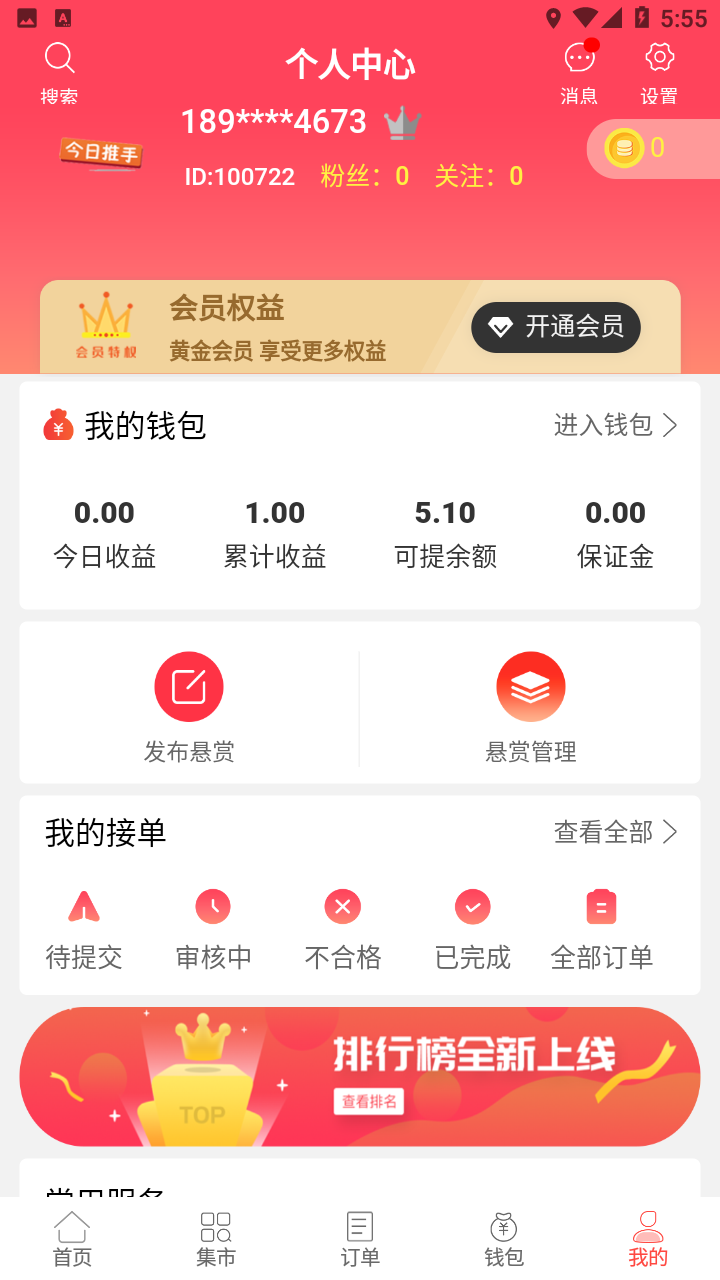
Task: Tap the crown icon beside the phone number
Action: pyautogui.click(x=402, y=123)
